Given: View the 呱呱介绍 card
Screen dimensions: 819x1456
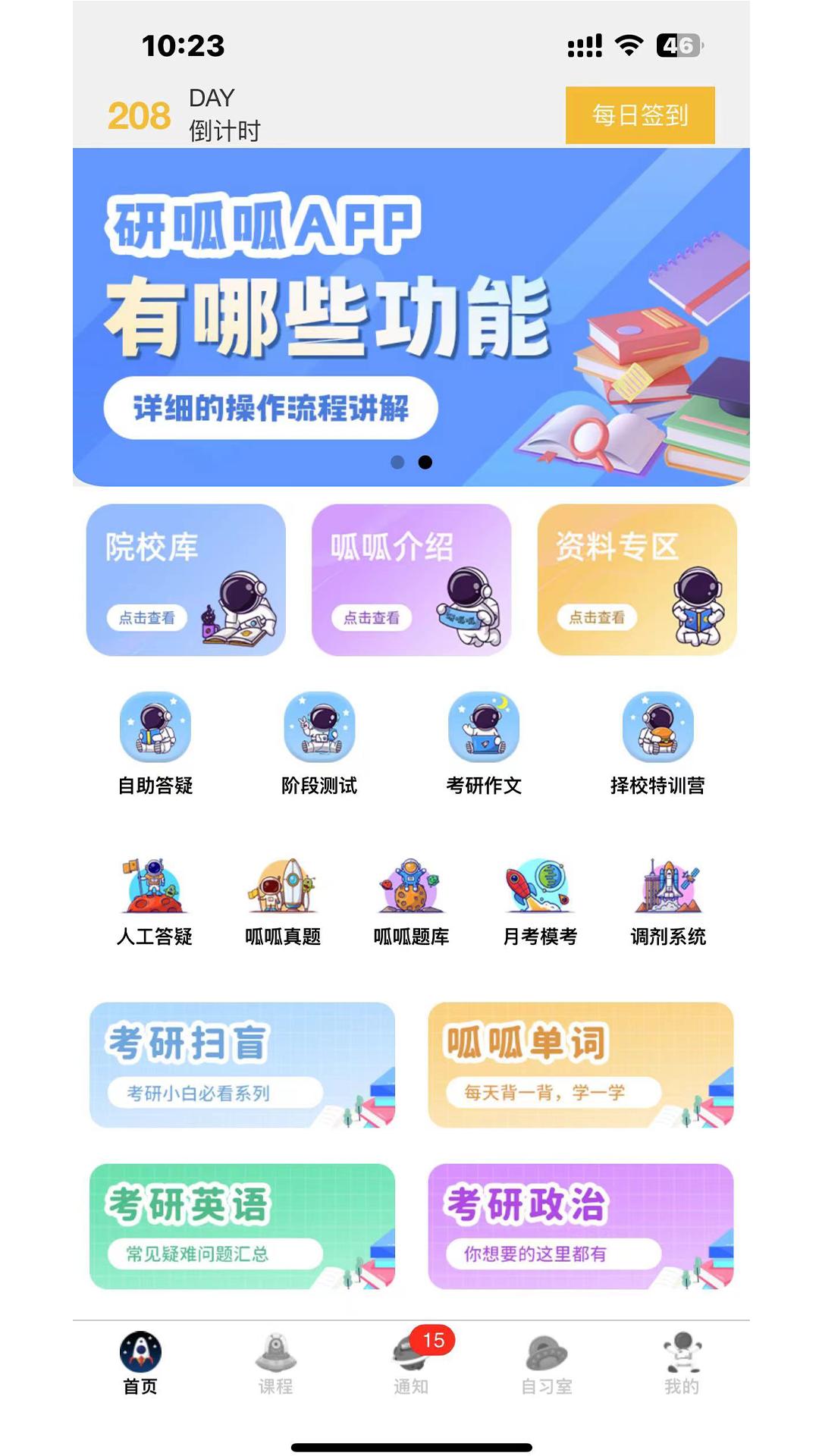Looking at the screenshot, I should [411, 579].
